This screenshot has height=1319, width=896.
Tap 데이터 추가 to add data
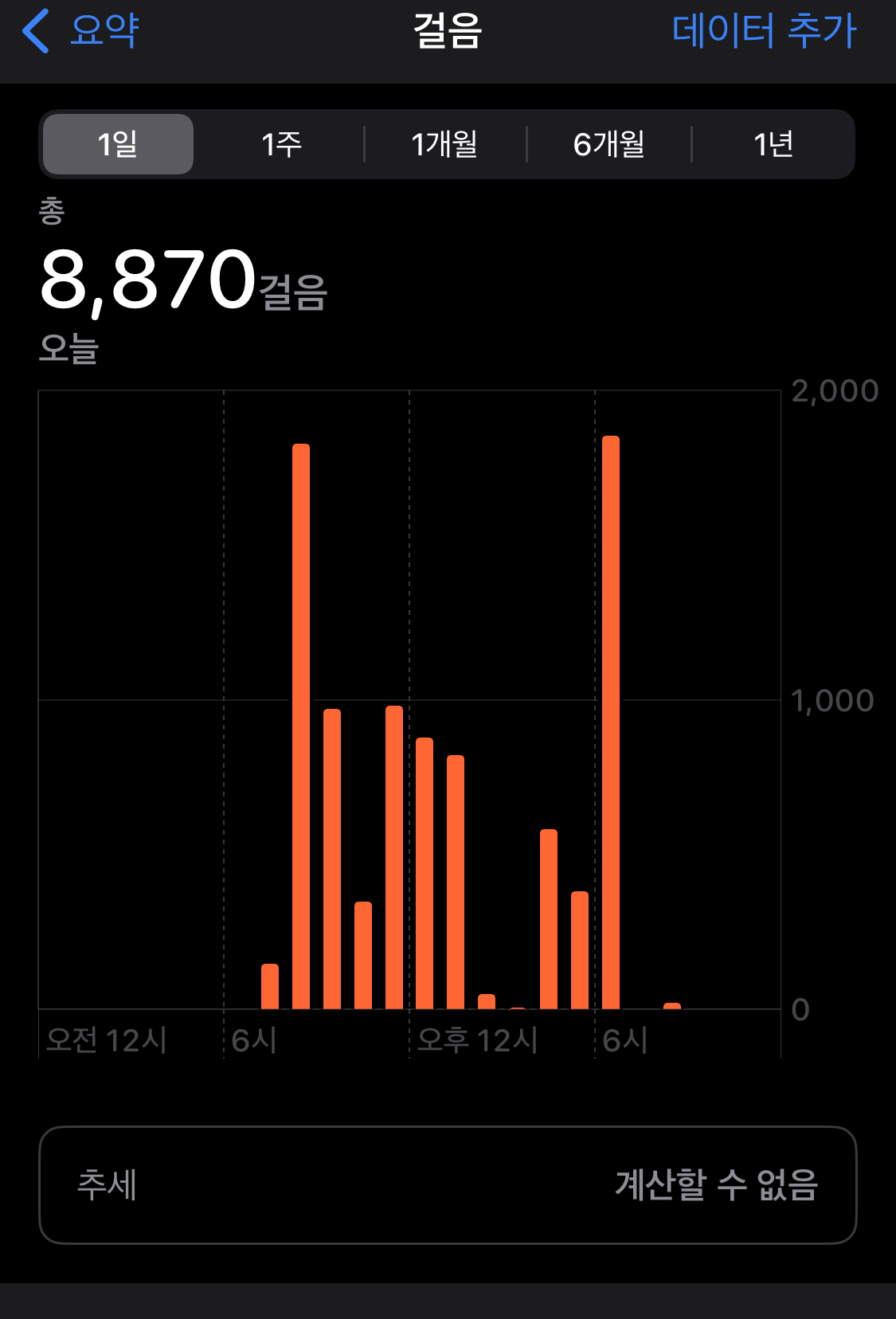(763, 31)
